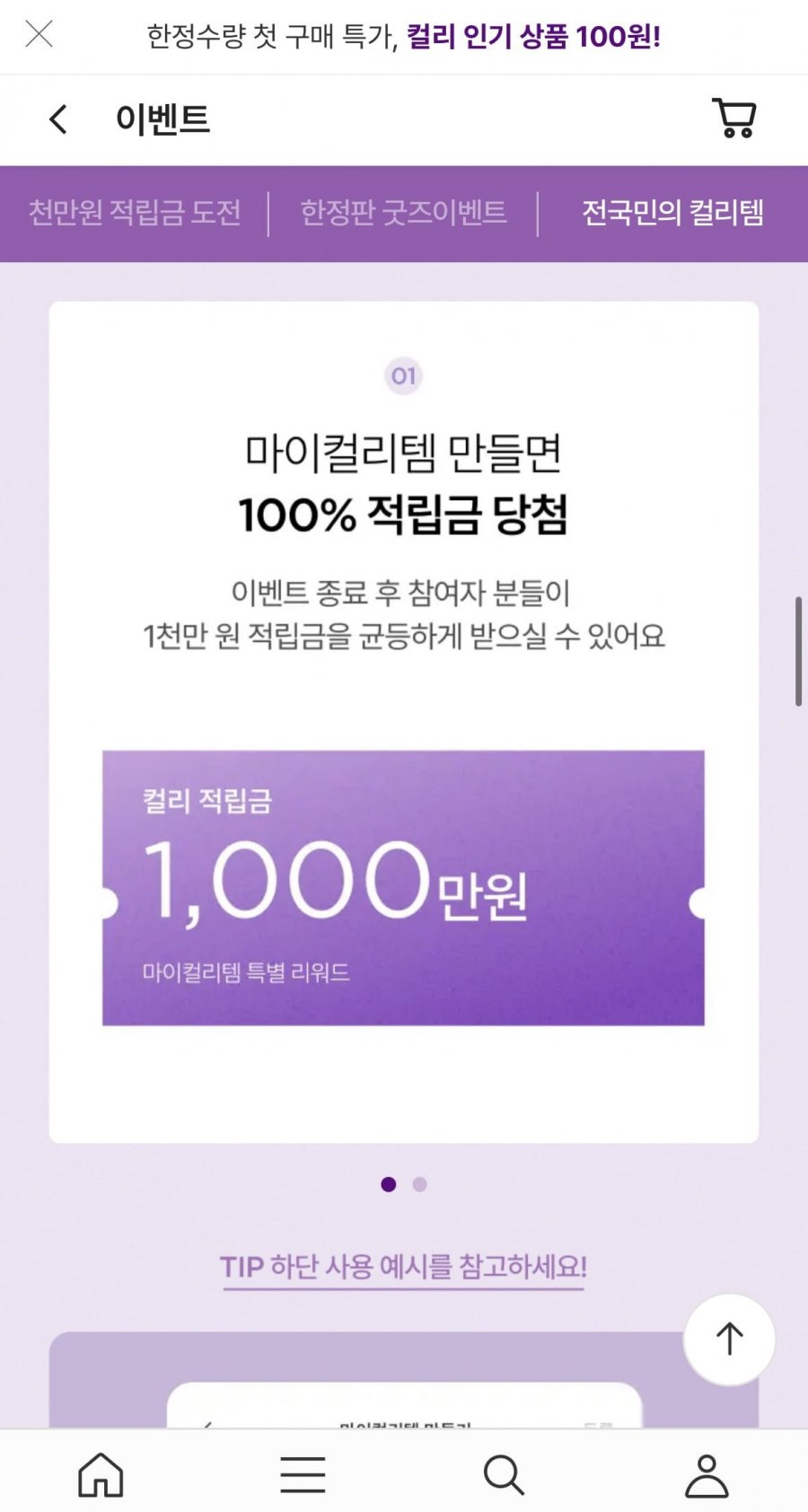
Task: Open the search tab
Action: click(x=504, y=1474)
